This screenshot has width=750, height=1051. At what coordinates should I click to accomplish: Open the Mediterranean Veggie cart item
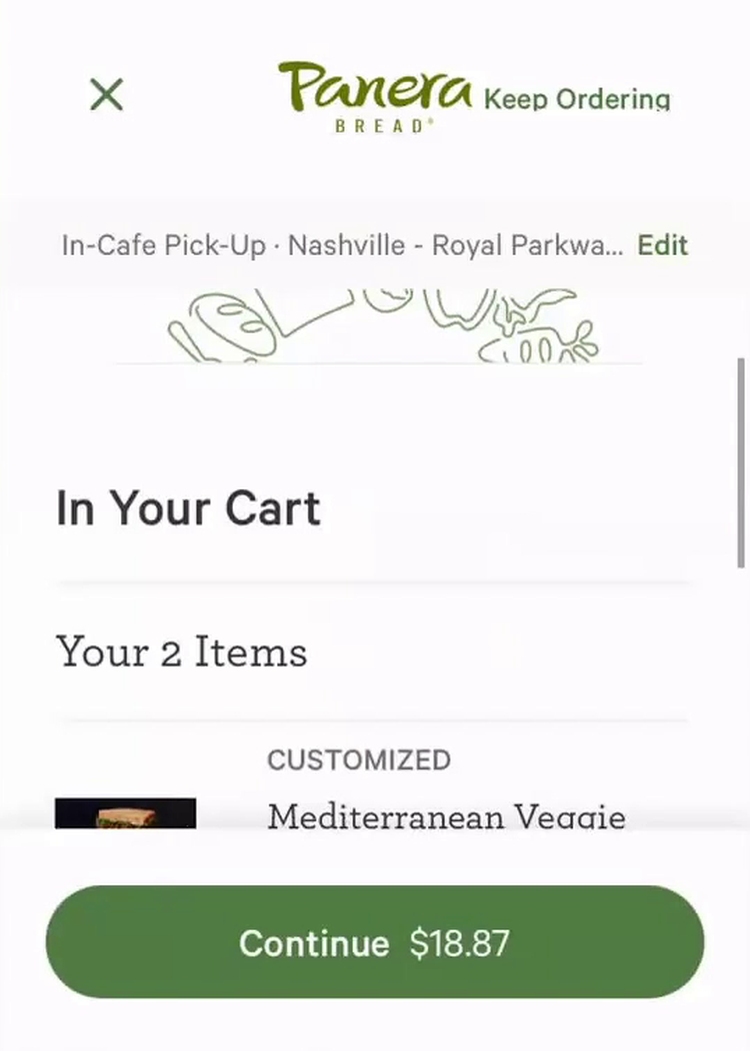click(446, 816)
